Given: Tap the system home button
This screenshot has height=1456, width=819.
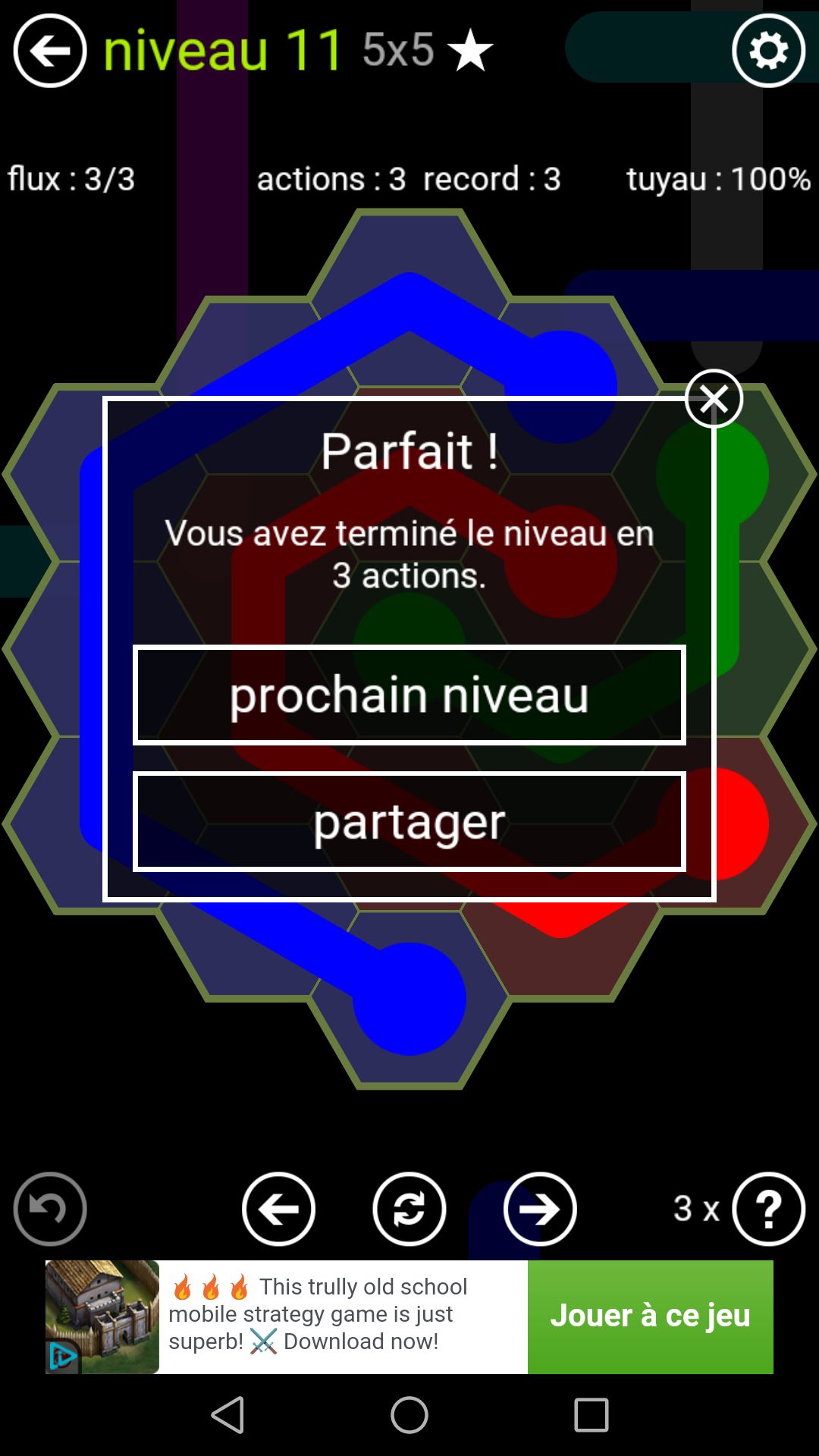Looking at the screenshot, I should coord(409,1415).
